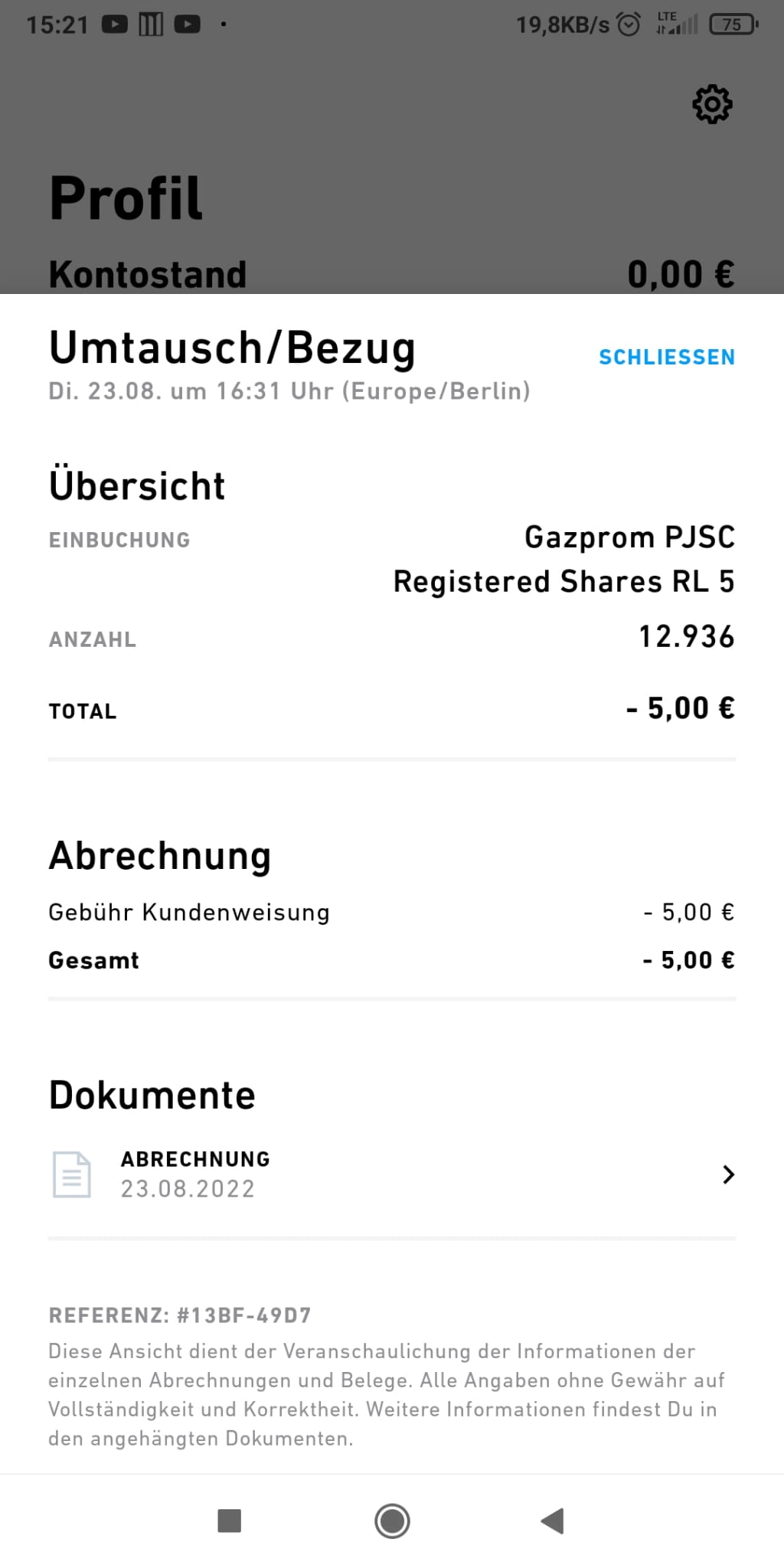Screen dimensions: 784x1568
Task: Click the alarm clock status bar icon
Action: [628, 24]
